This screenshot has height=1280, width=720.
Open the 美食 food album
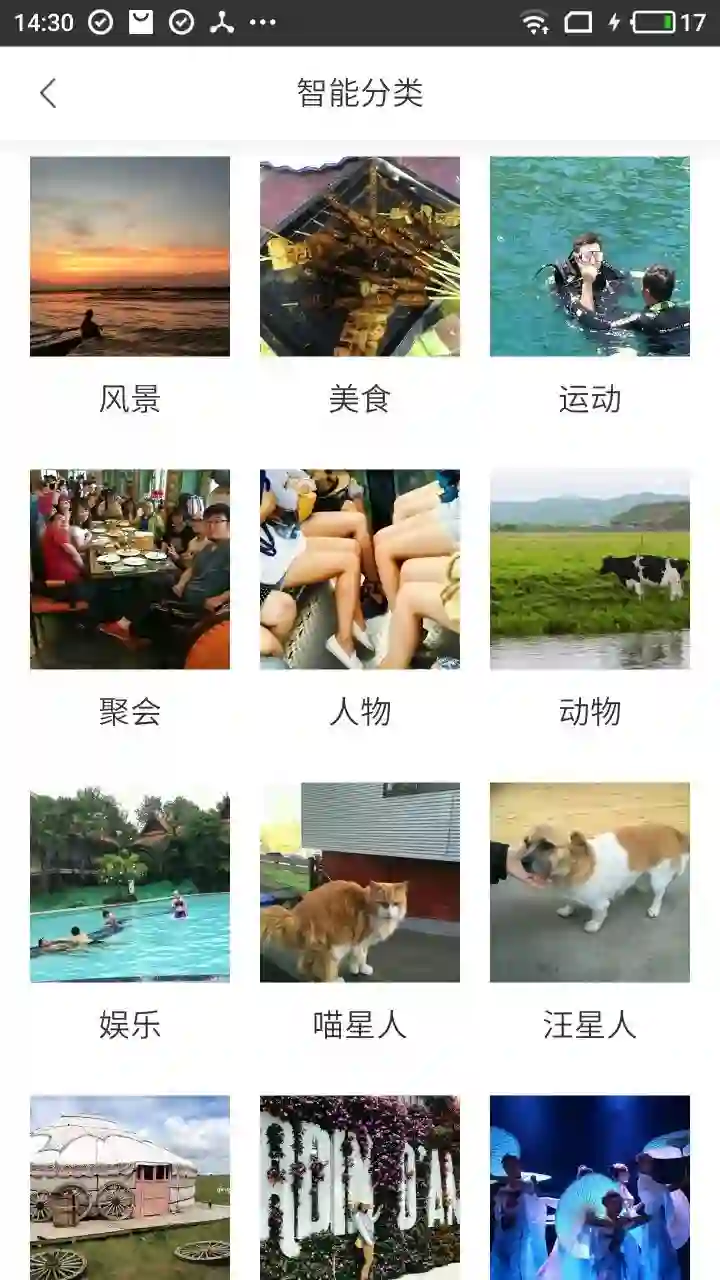click(360, 256)
